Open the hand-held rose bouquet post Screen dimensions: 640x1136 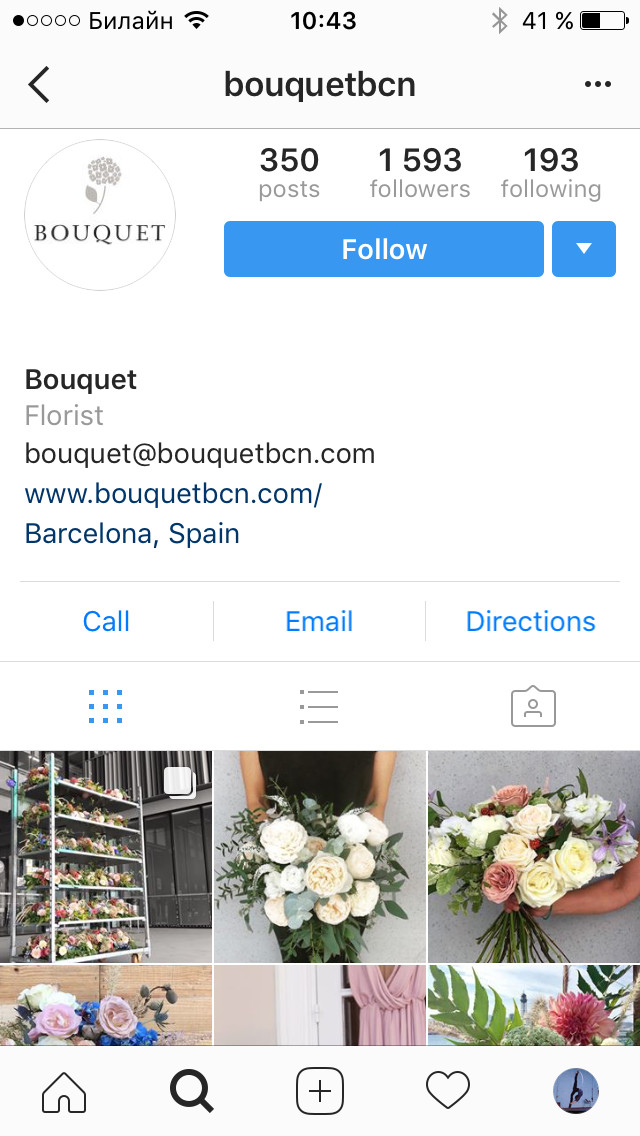[x=534, y=856]
